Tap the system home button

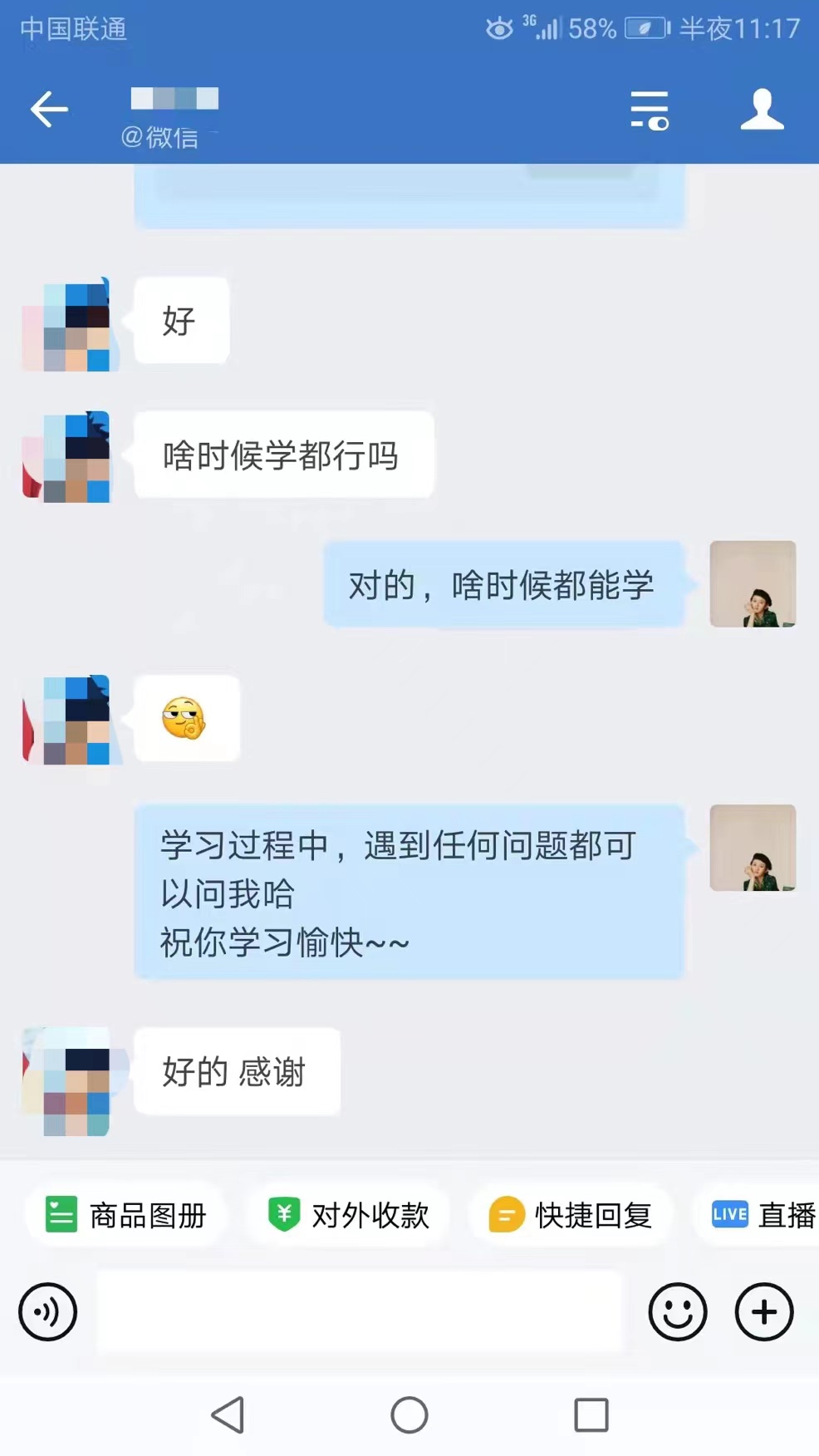[x=409, y=1414]
